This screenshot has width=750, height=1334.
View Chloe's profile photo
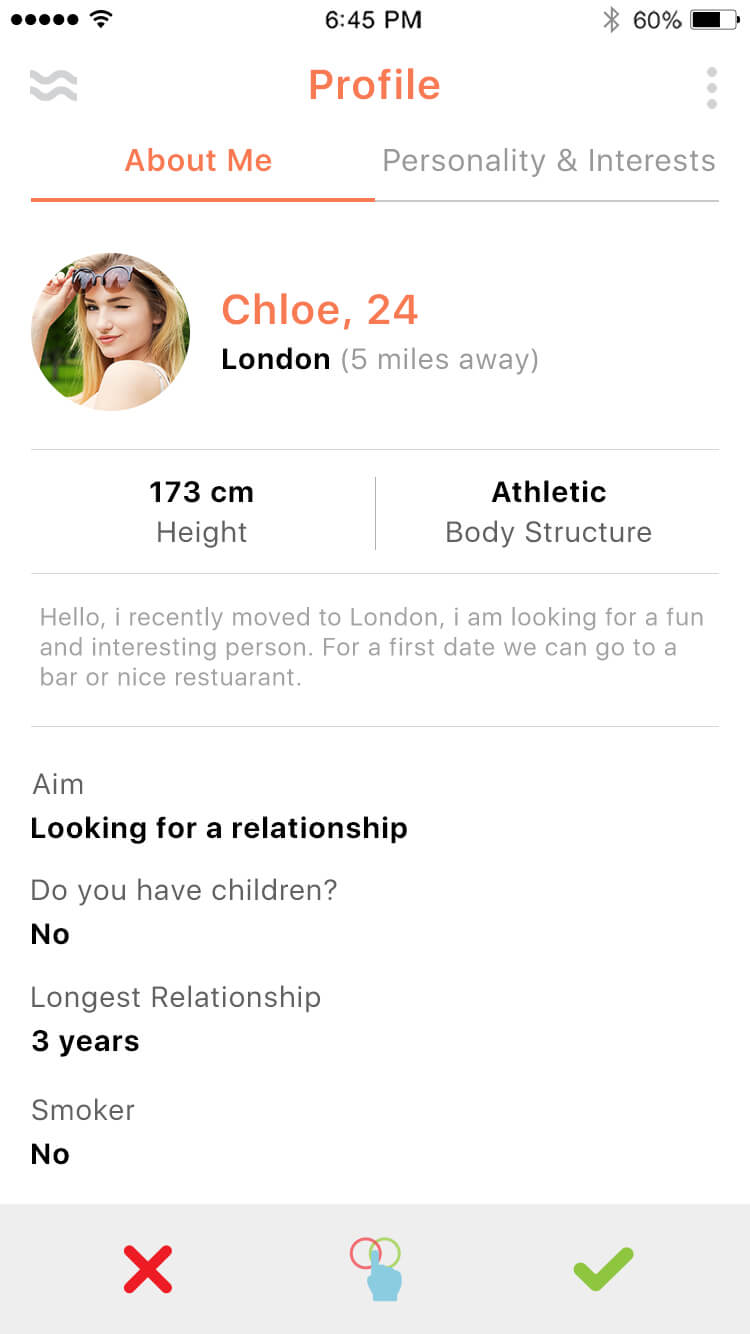(110, 331)
